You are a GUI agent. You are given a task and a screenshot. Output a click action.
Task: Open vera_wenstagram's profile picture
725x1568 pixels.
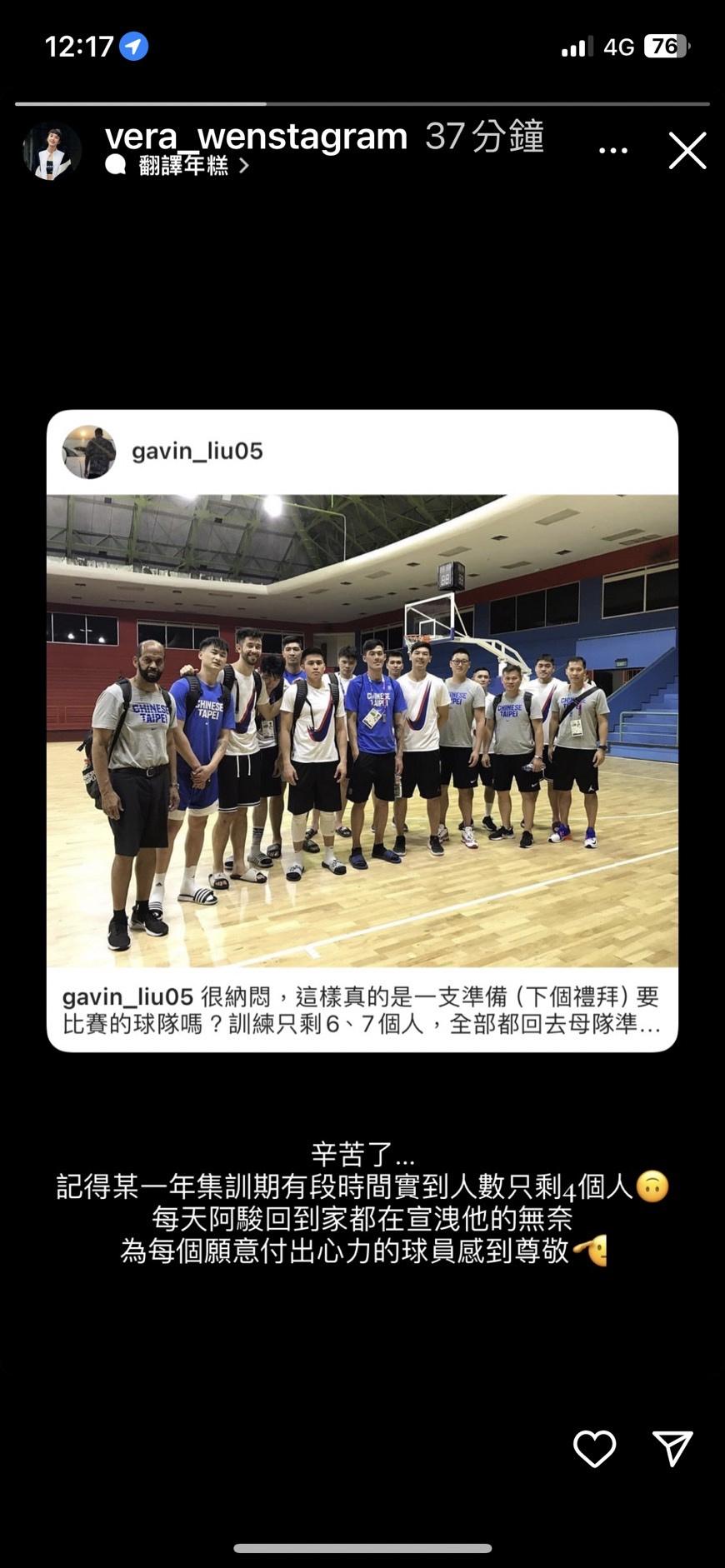coord(52,151)
